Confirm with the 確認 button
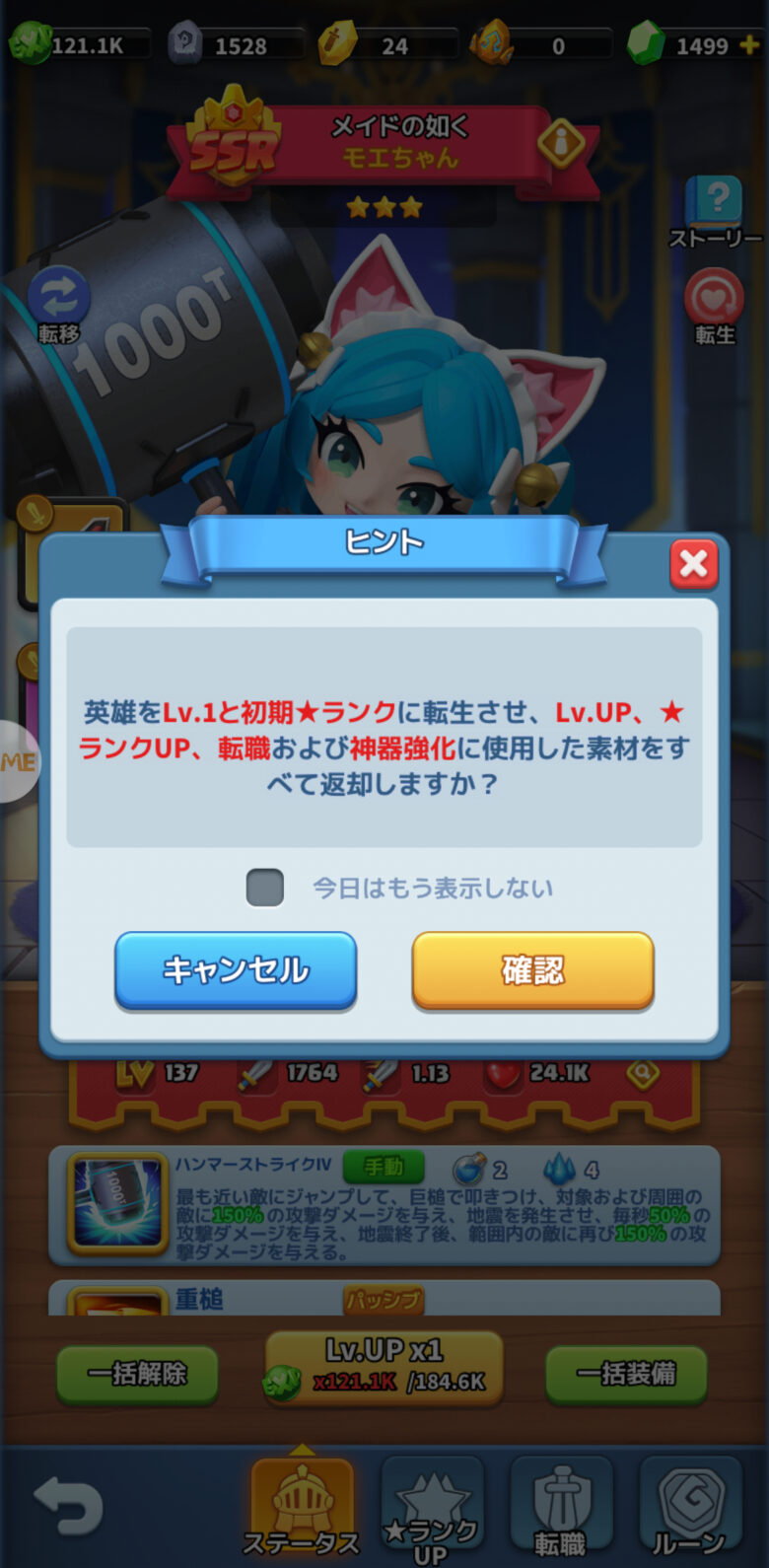 click(x=532, y=970)
